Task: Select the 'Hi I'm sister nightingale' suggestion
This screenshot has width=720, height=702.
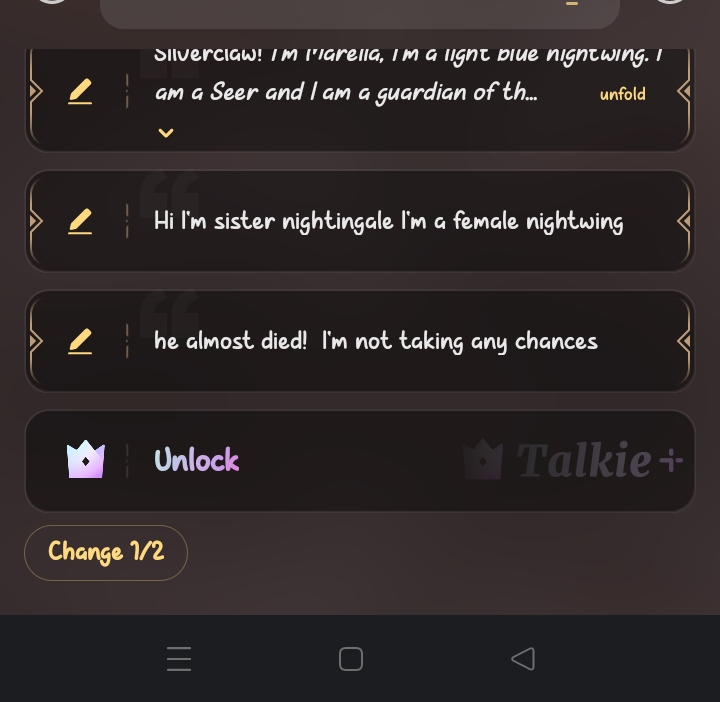Action: tap(388, 221)
